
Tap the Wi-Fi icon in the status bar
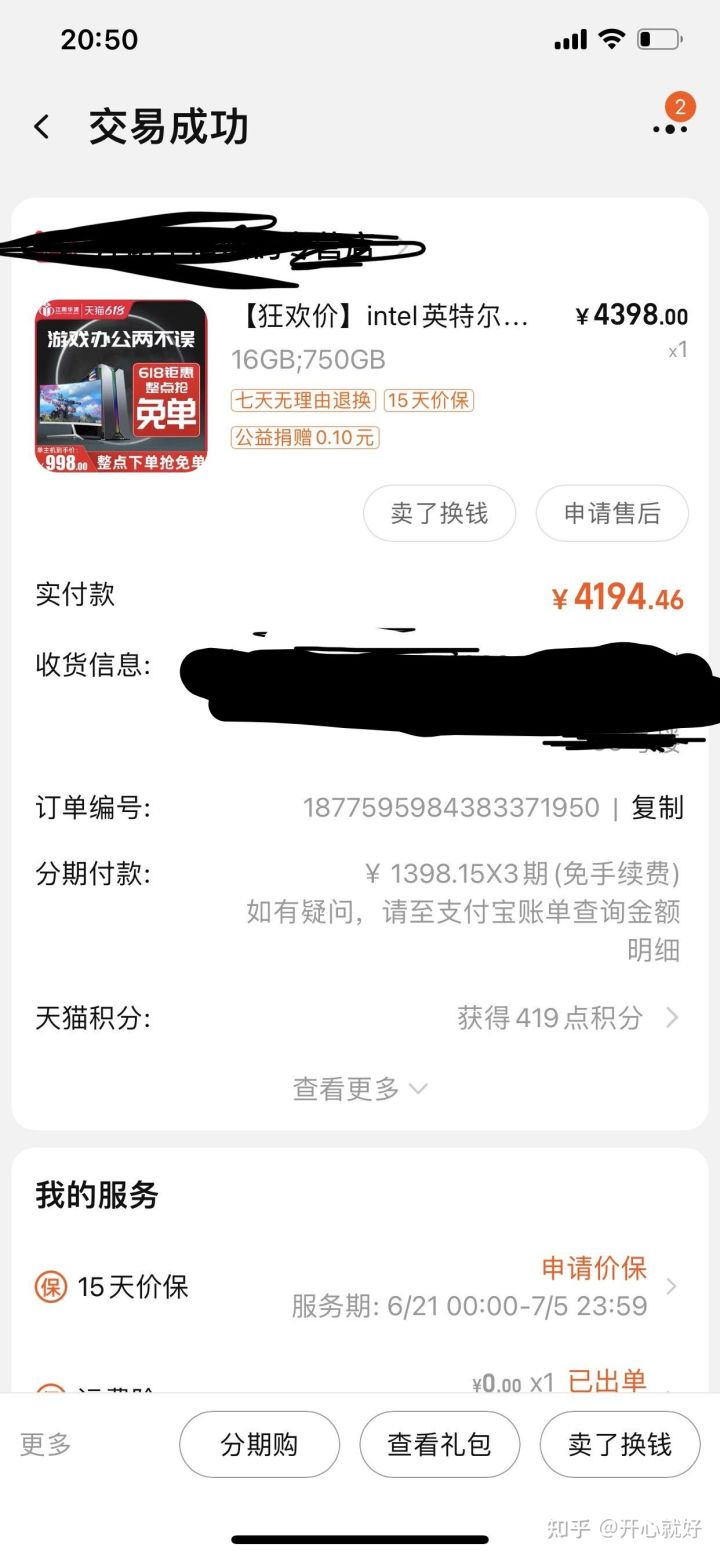[x=613, y=38]
